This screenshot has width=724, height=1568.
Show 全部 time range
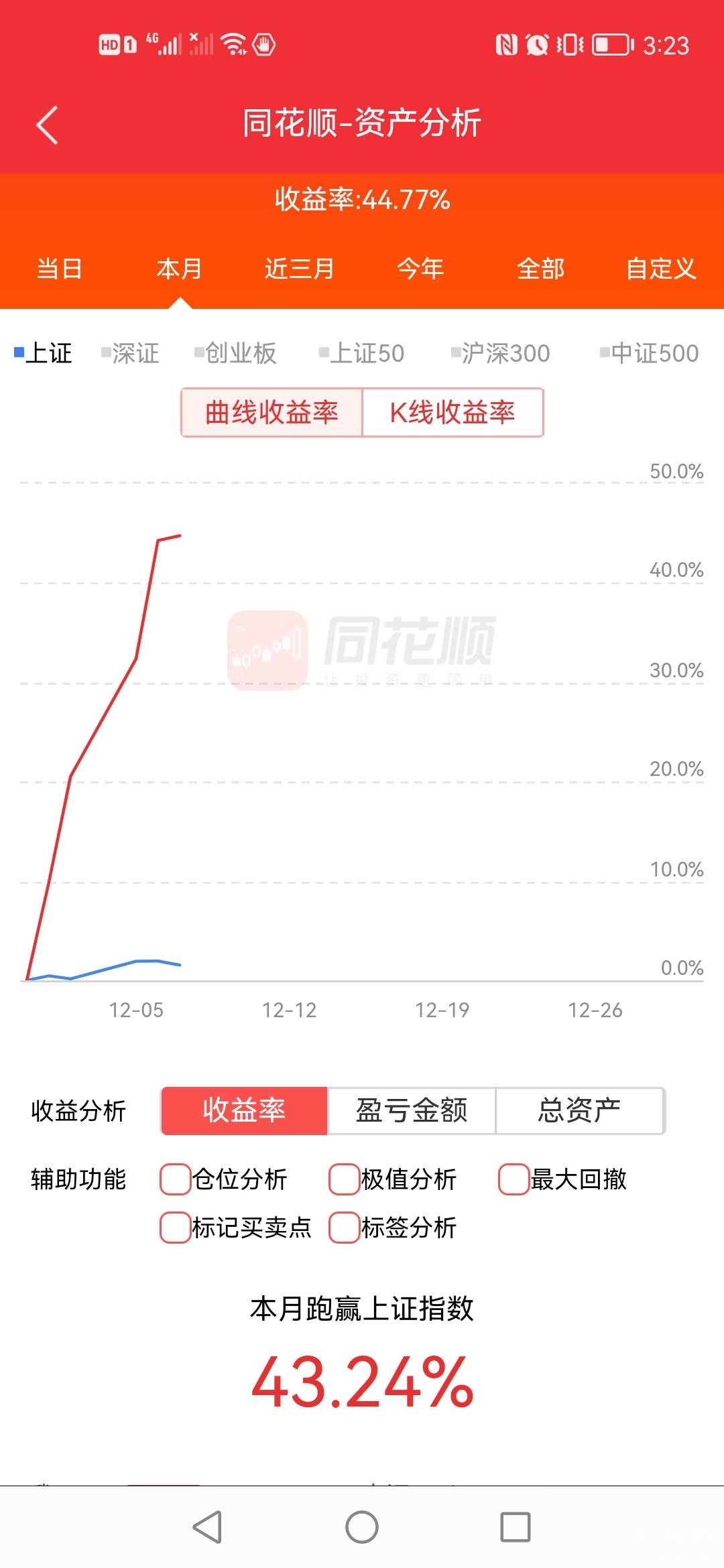click(540, 269)
